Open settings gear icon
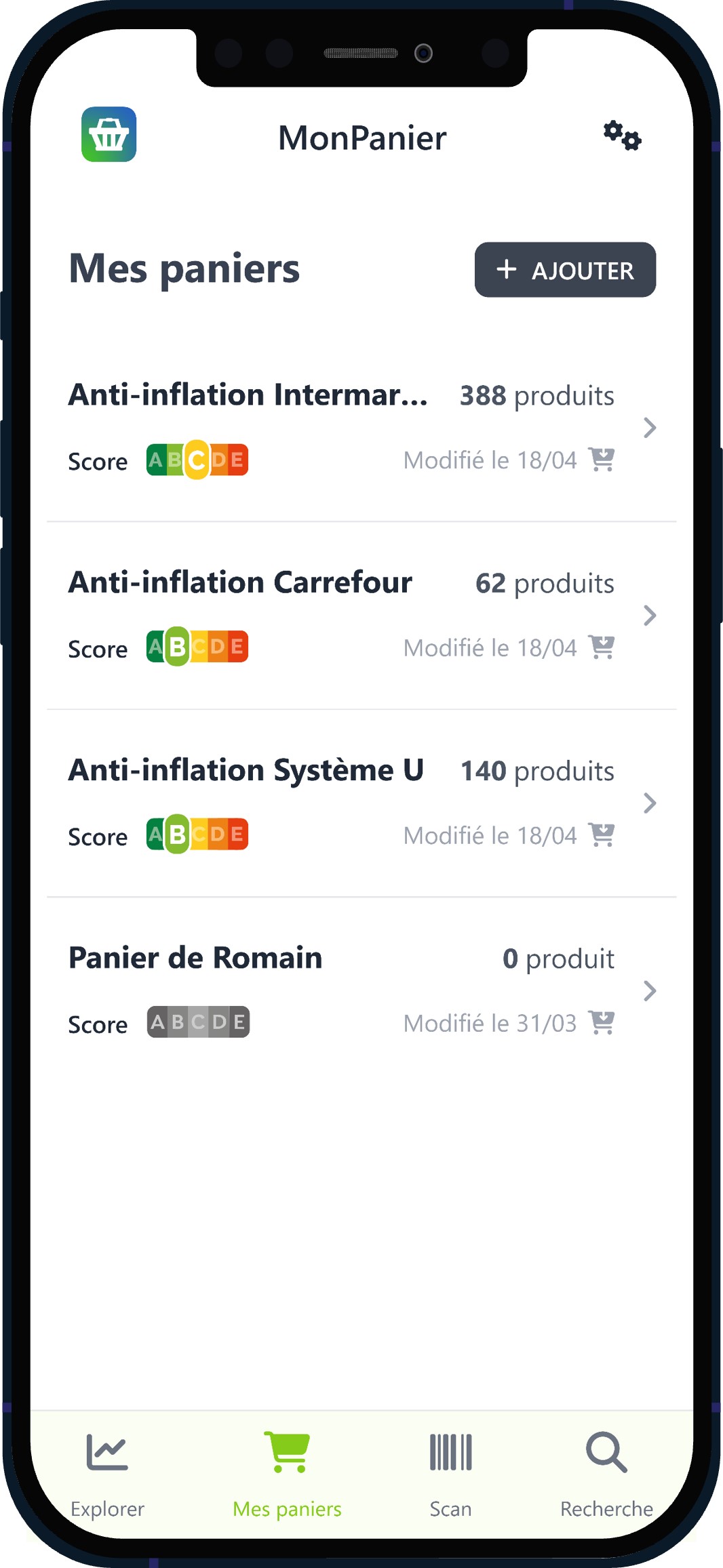This screenshot has height=1568, width=723. point(622,136)
